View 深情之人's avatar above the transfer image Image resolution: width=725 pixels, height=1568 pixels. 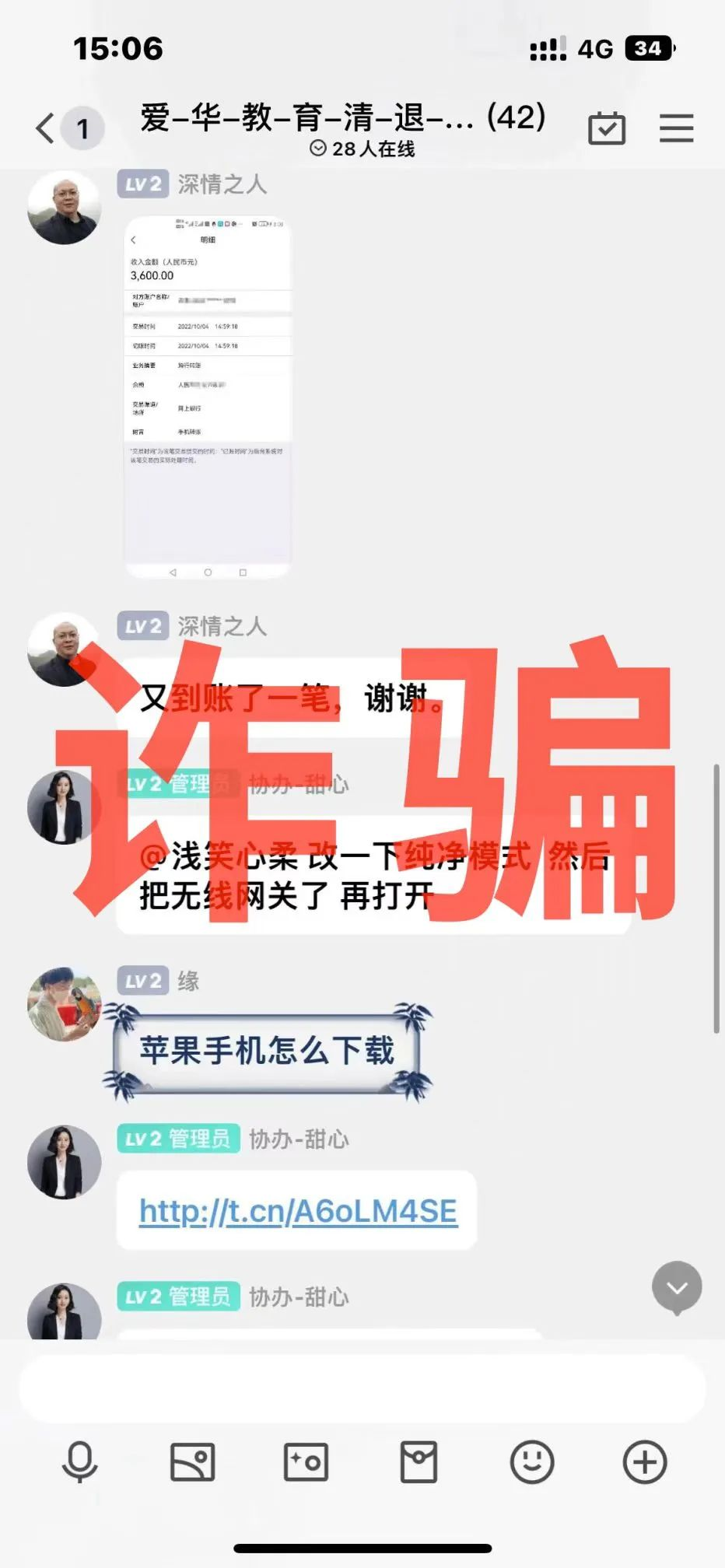tap(64, 208)
